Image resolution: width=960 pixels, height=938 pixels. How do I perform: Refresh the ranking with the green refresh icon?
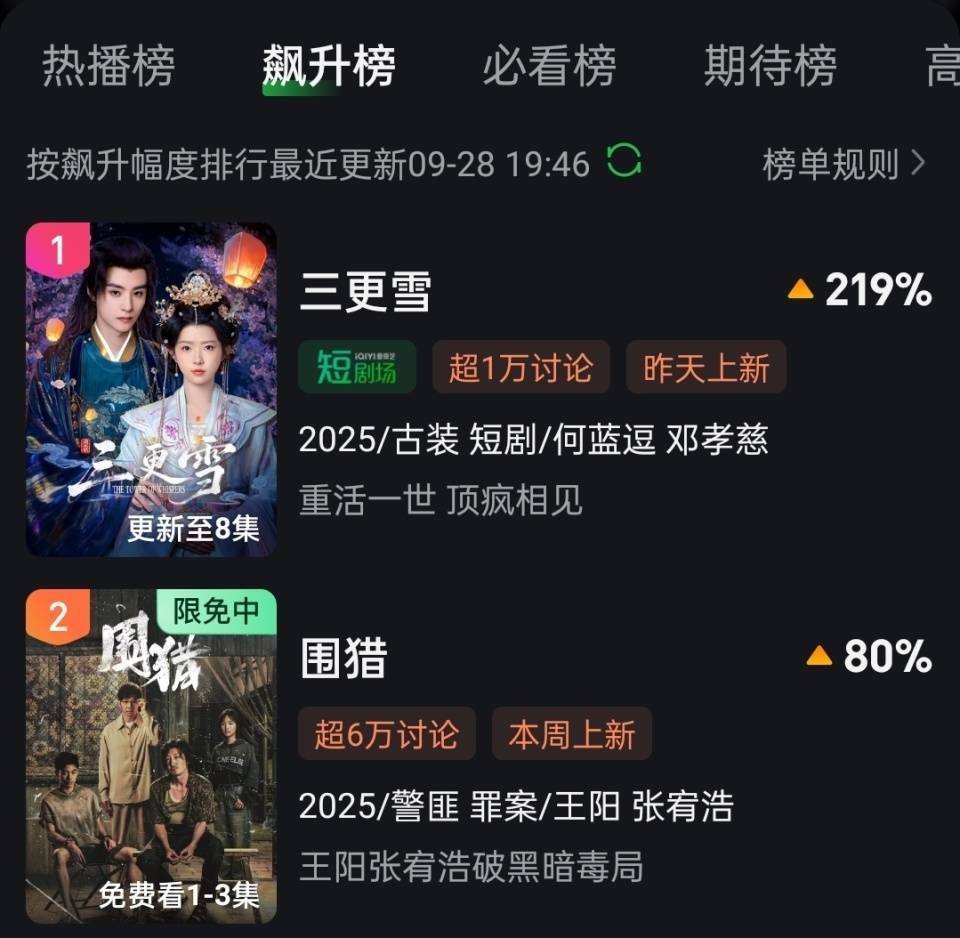pos(624,161)
